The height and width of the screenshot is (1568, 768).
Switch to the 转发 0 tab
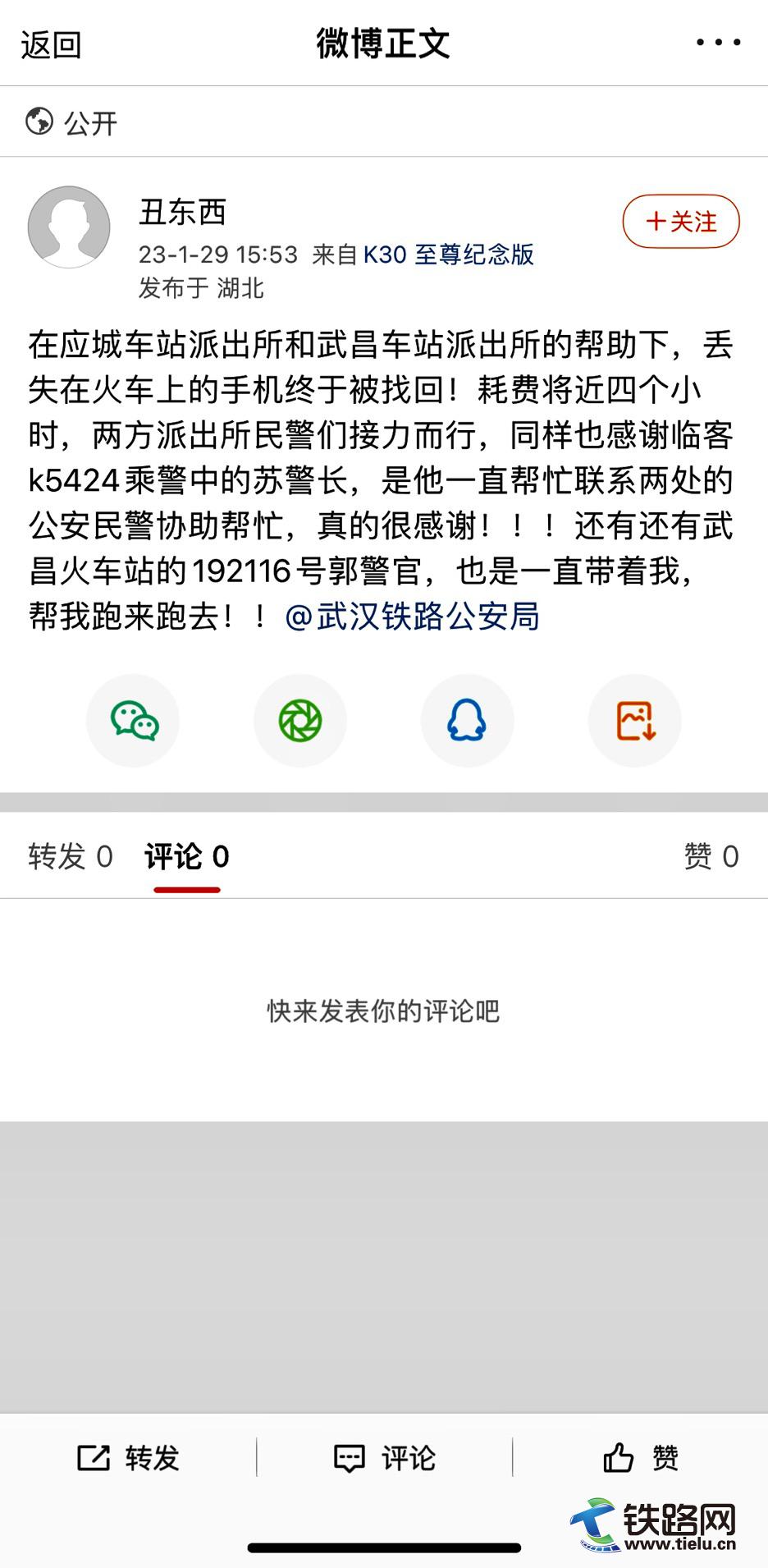[x=71, y=856]
